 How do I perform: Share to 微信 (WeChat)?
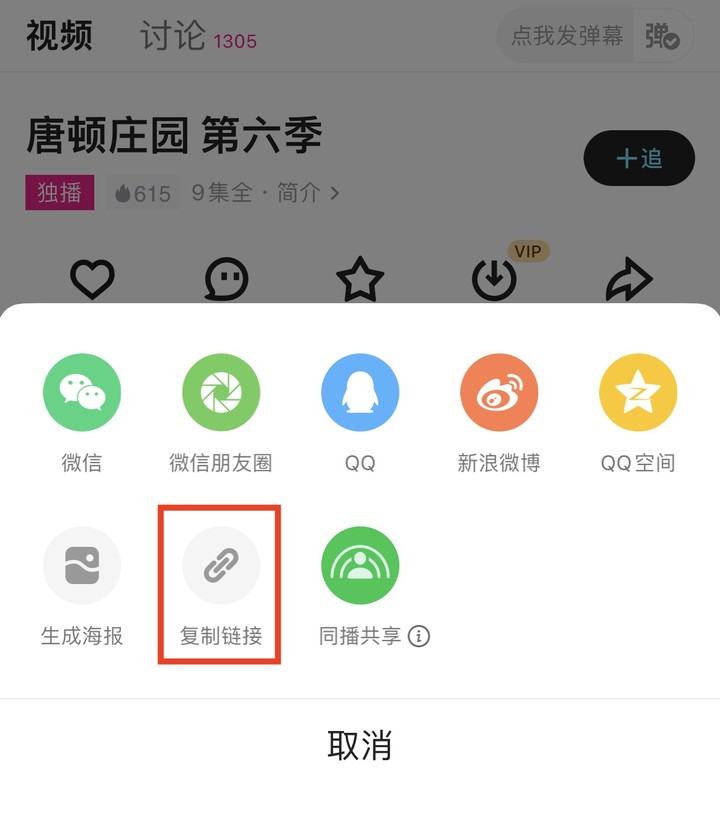click(81, 393)
